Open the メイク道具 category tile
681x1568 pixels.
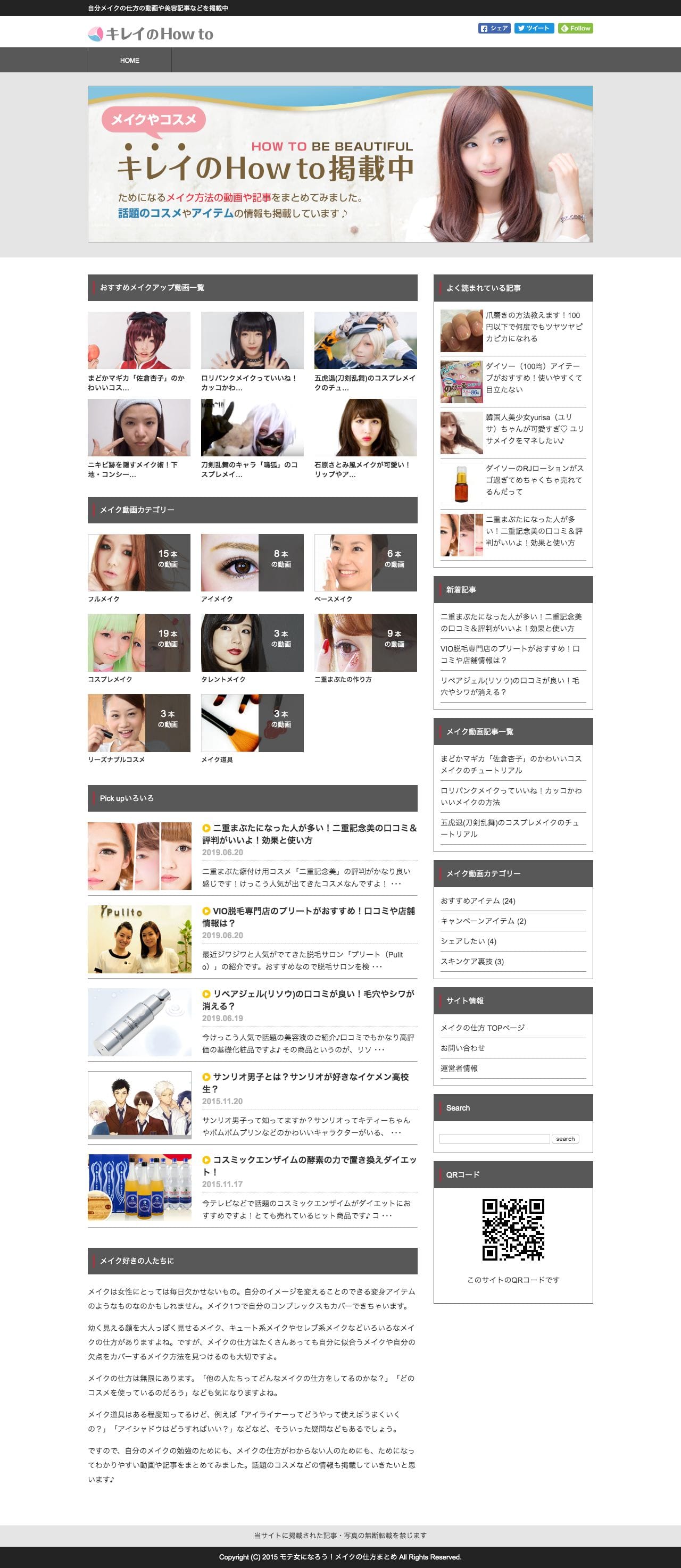252,723
